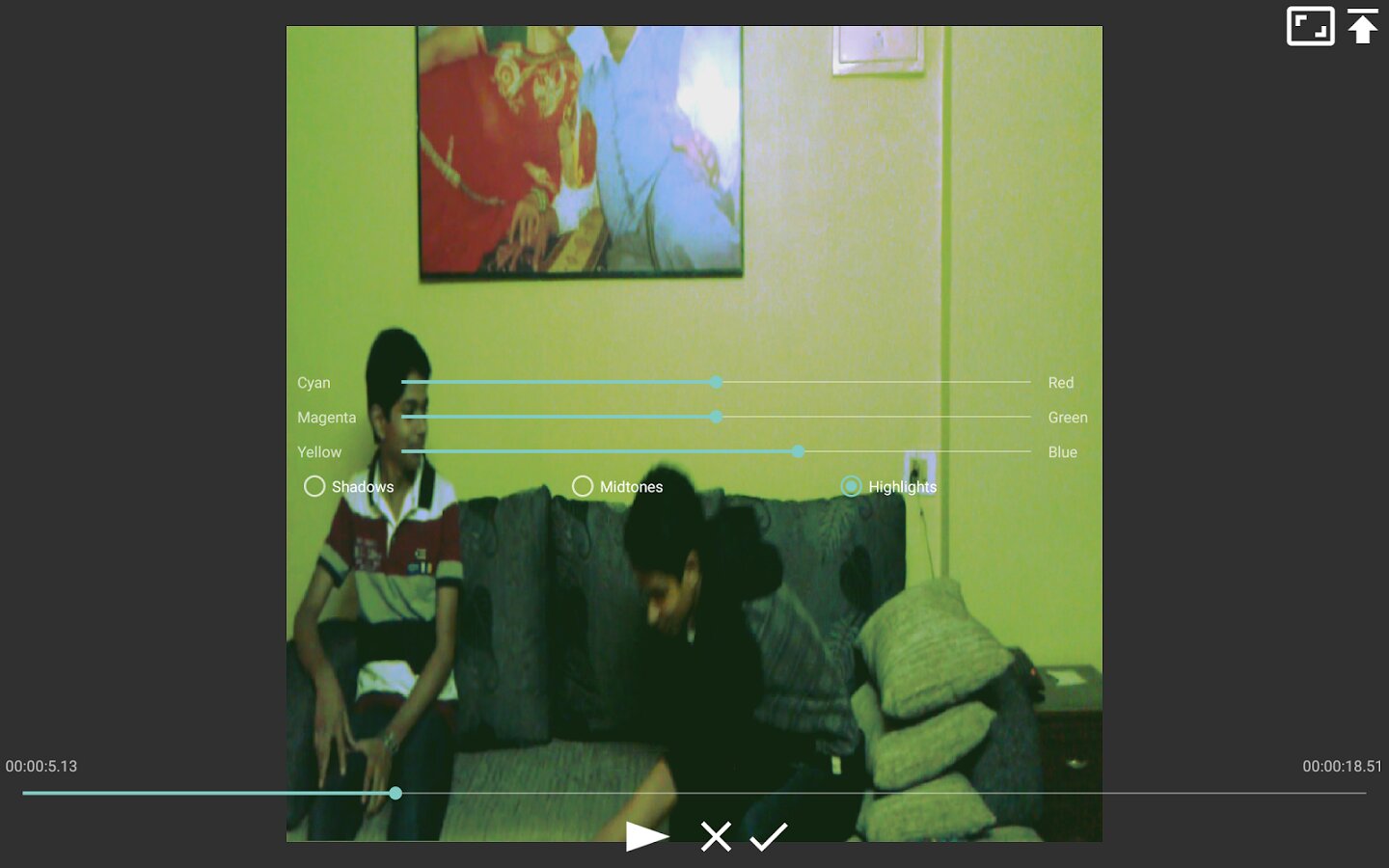The image size is (1389, 868).
Task: Play the video preview
Action: (x=646, y=836)
